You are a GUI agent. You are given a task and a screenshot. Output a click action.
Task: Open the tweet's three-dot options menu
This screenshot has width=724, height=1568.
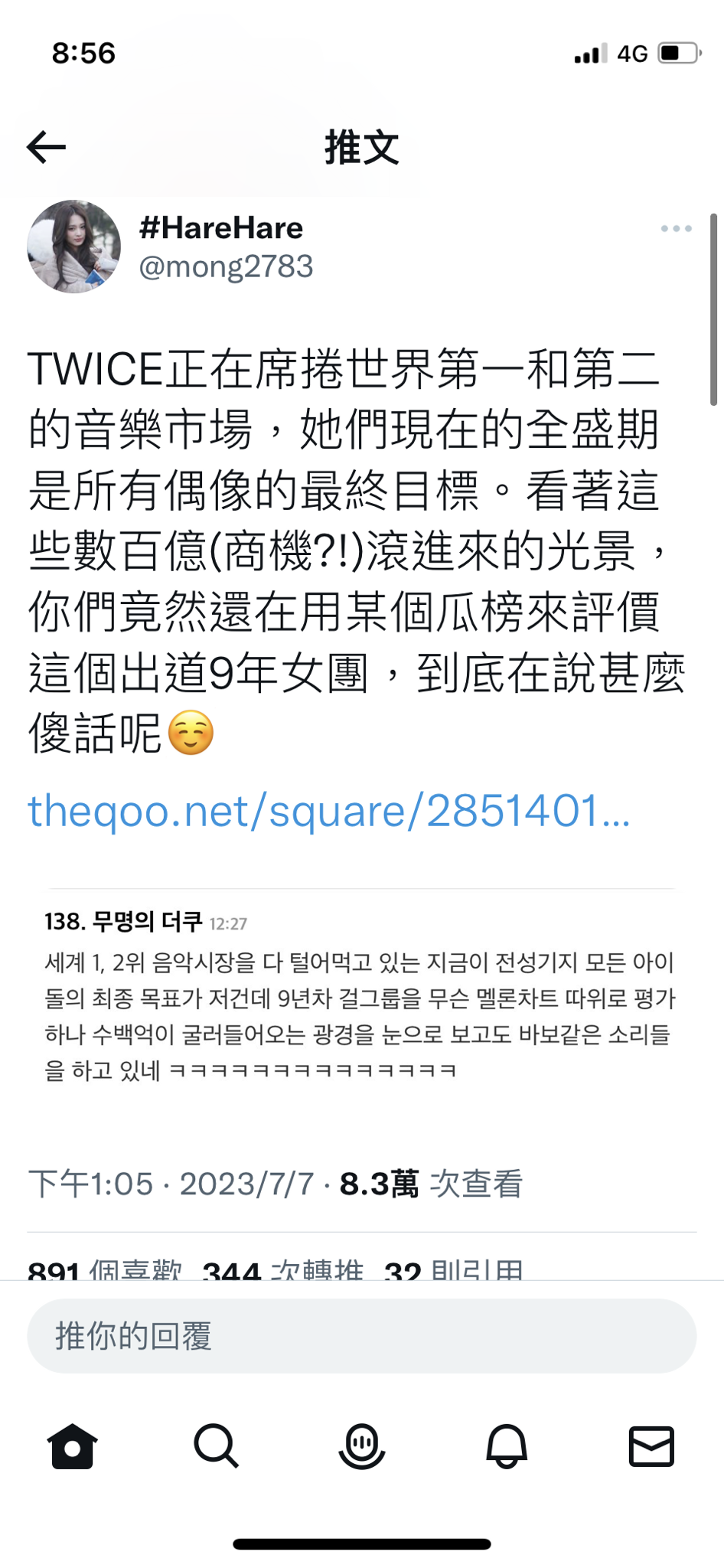tap(677, 229)
